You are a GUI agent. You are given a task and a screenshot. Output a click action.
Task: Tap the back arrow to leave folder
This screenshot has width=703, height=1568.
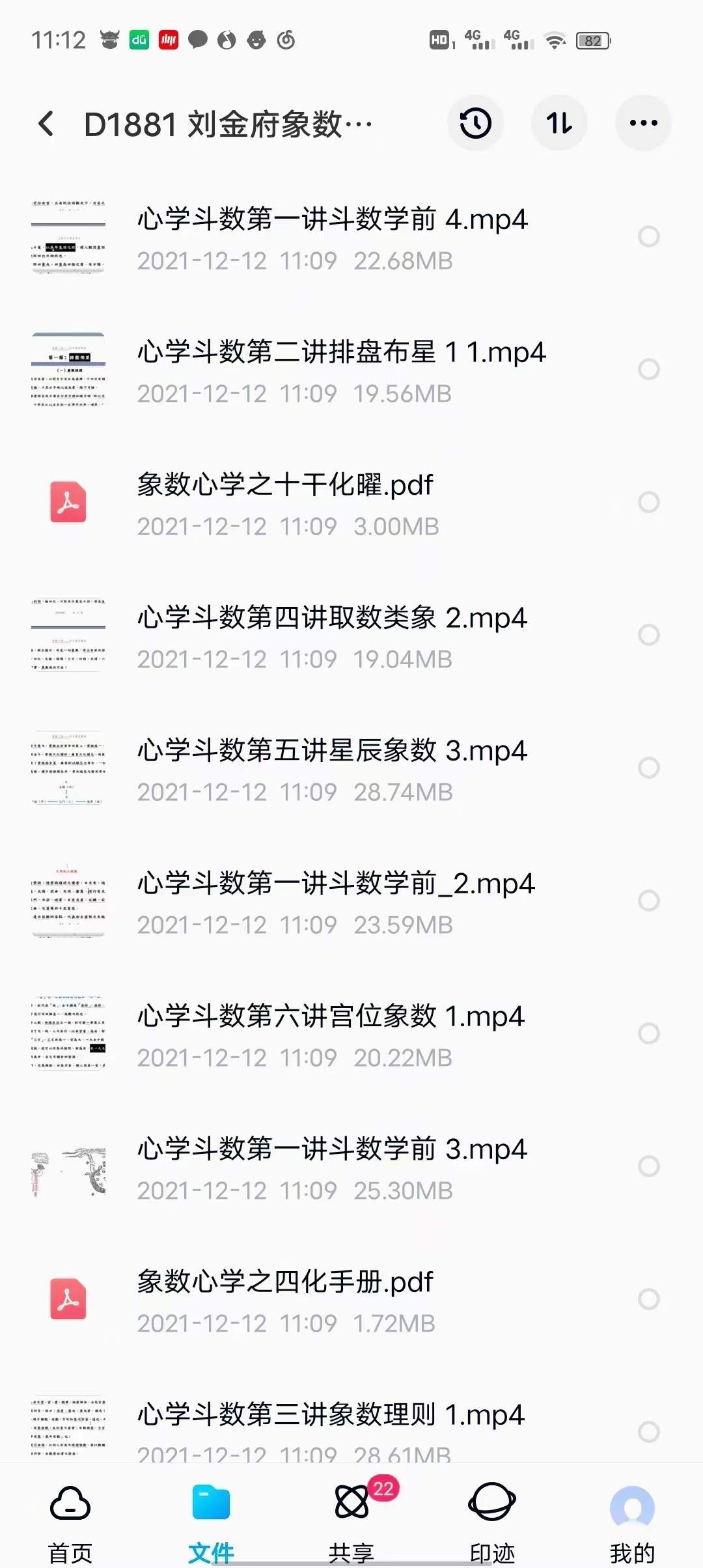point(46,122)
